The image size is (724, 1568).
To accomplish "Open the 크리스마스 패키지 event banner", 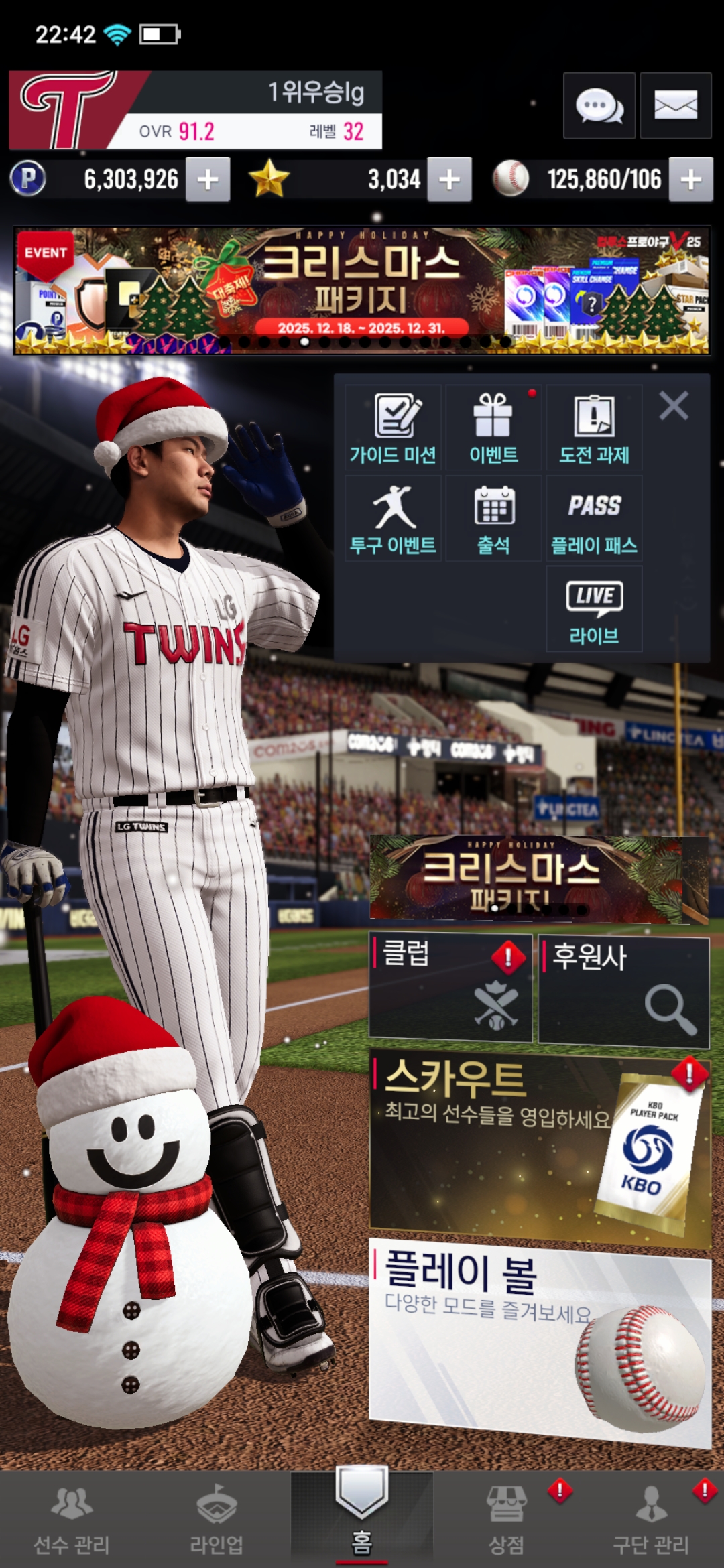I will click(361, 290).
